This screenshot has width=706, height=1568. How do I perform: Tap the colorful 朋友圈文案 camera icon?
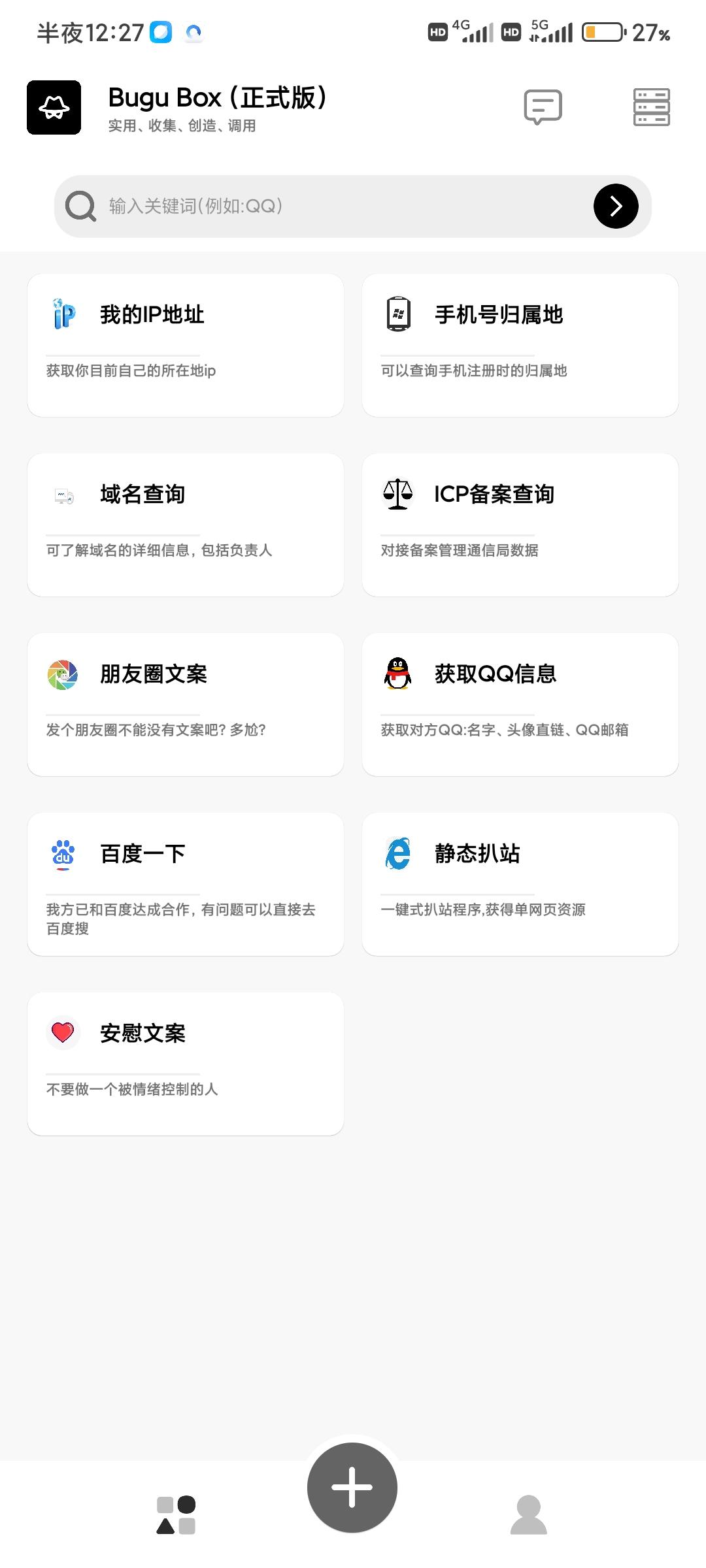pyautogui.click(x=63, y=674)
